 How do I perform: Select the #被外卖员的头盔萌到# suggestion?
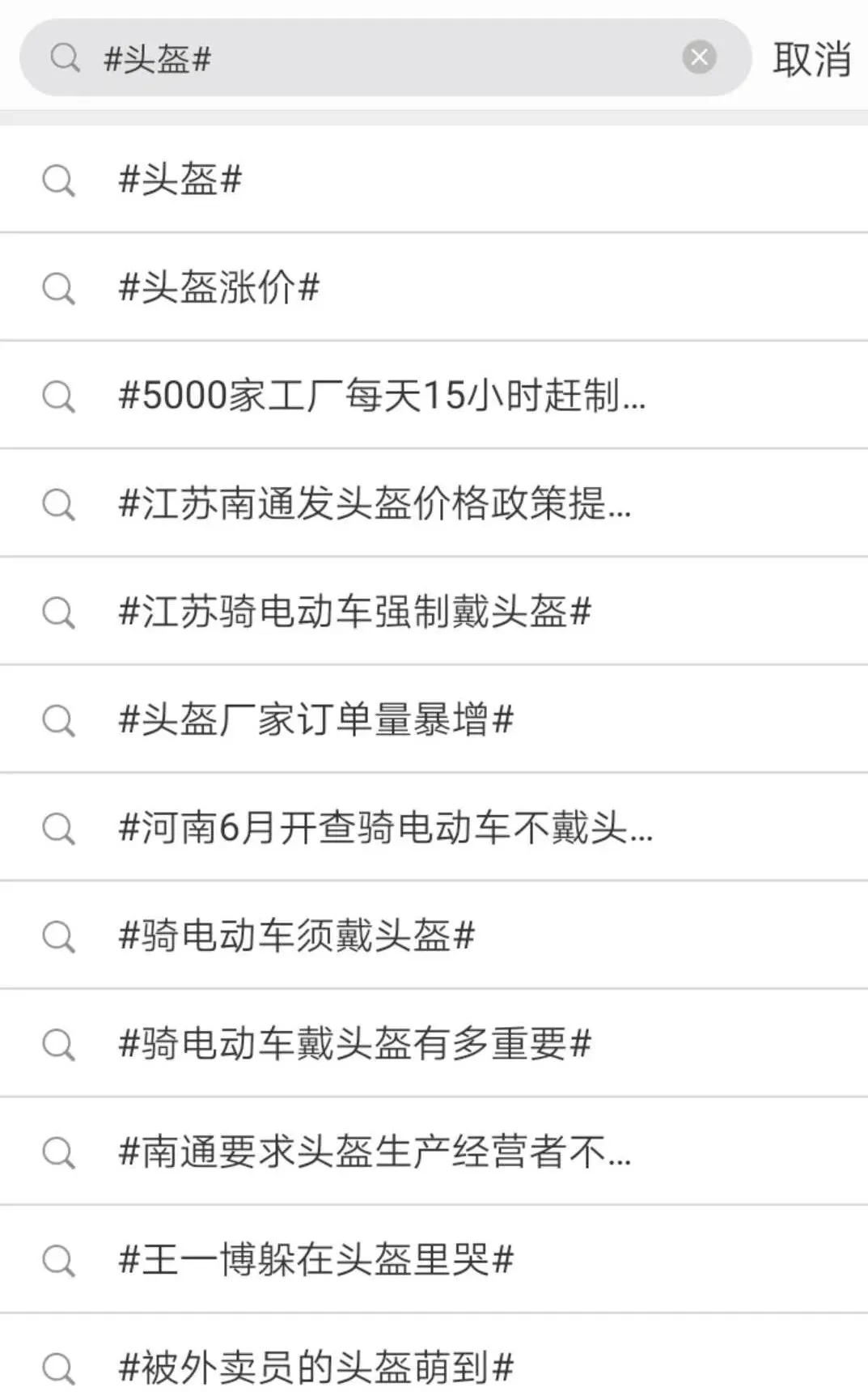pyautogui.click(x=434, y=1356)
